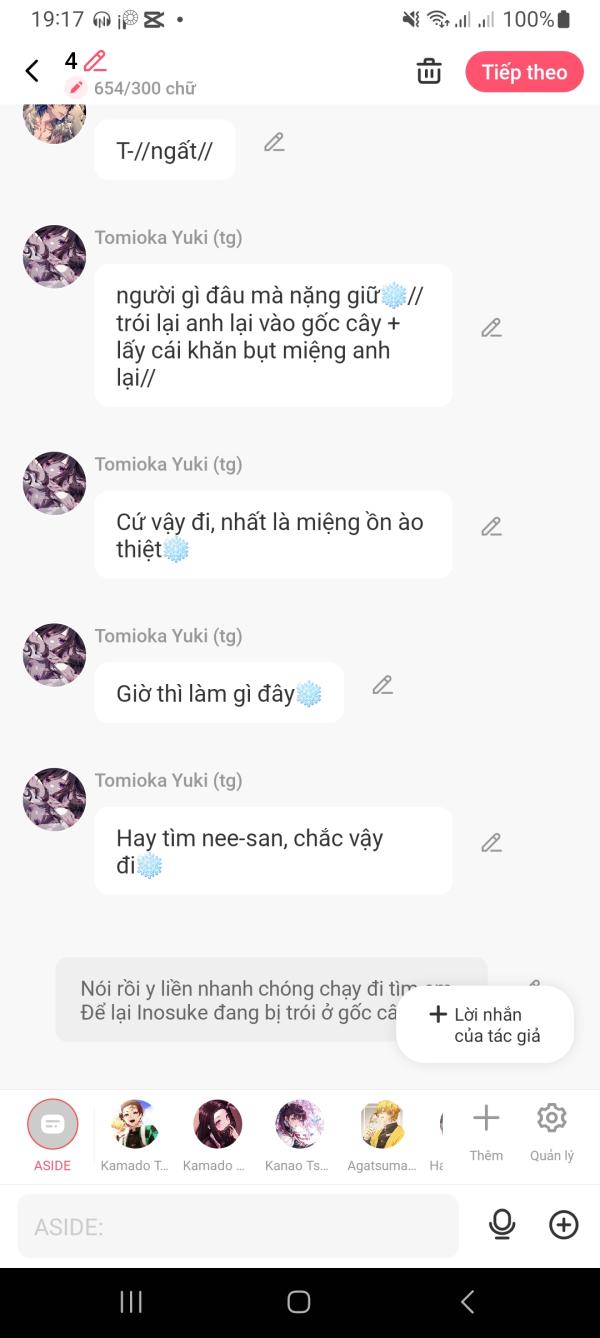The height and width of the screenshot is (1338, 600).
Task: Tap the Tiếp theo button
Action: (524, 72)
